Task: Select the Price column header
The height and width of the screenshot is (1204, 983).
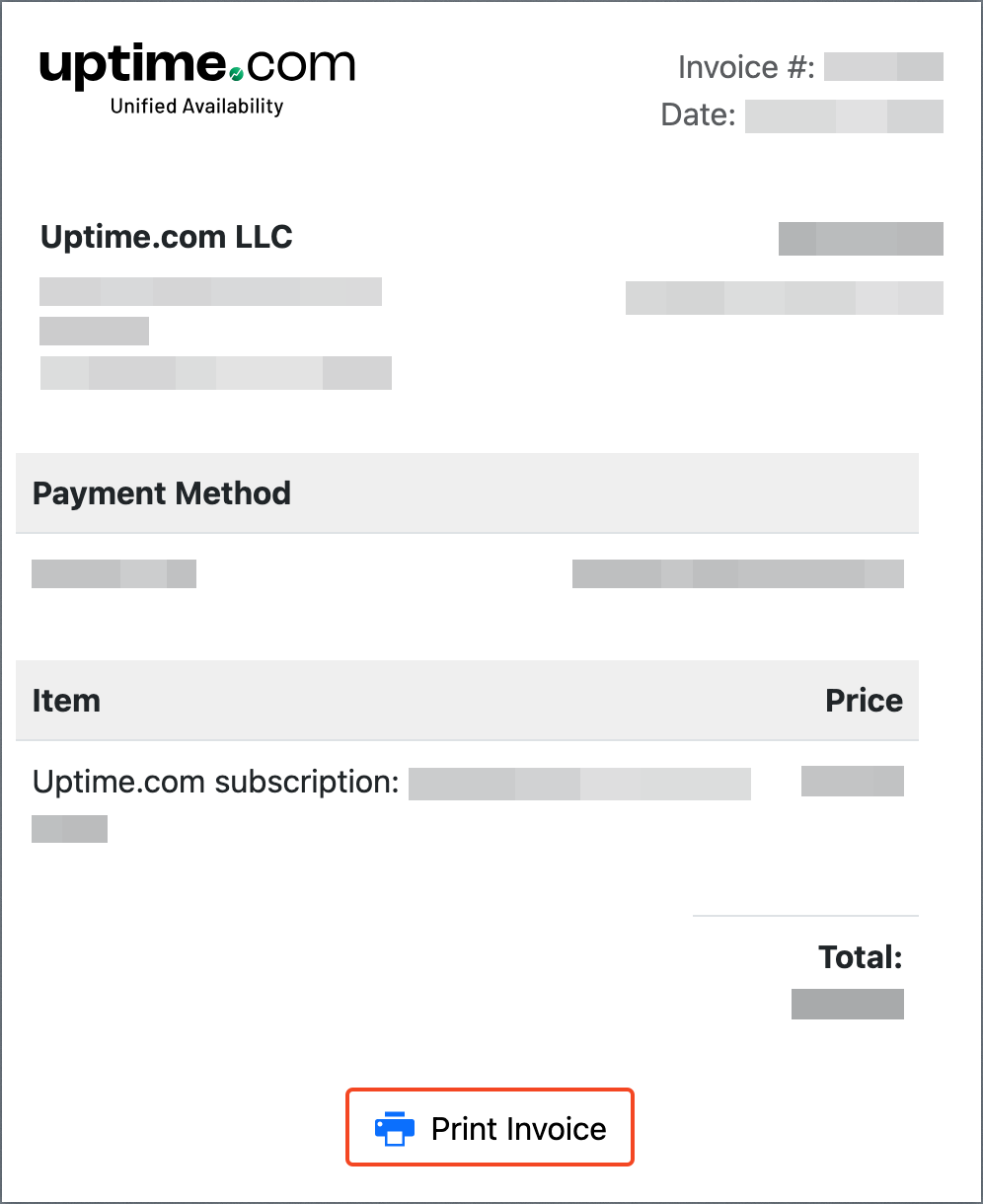Action: [x=864, y=701]
